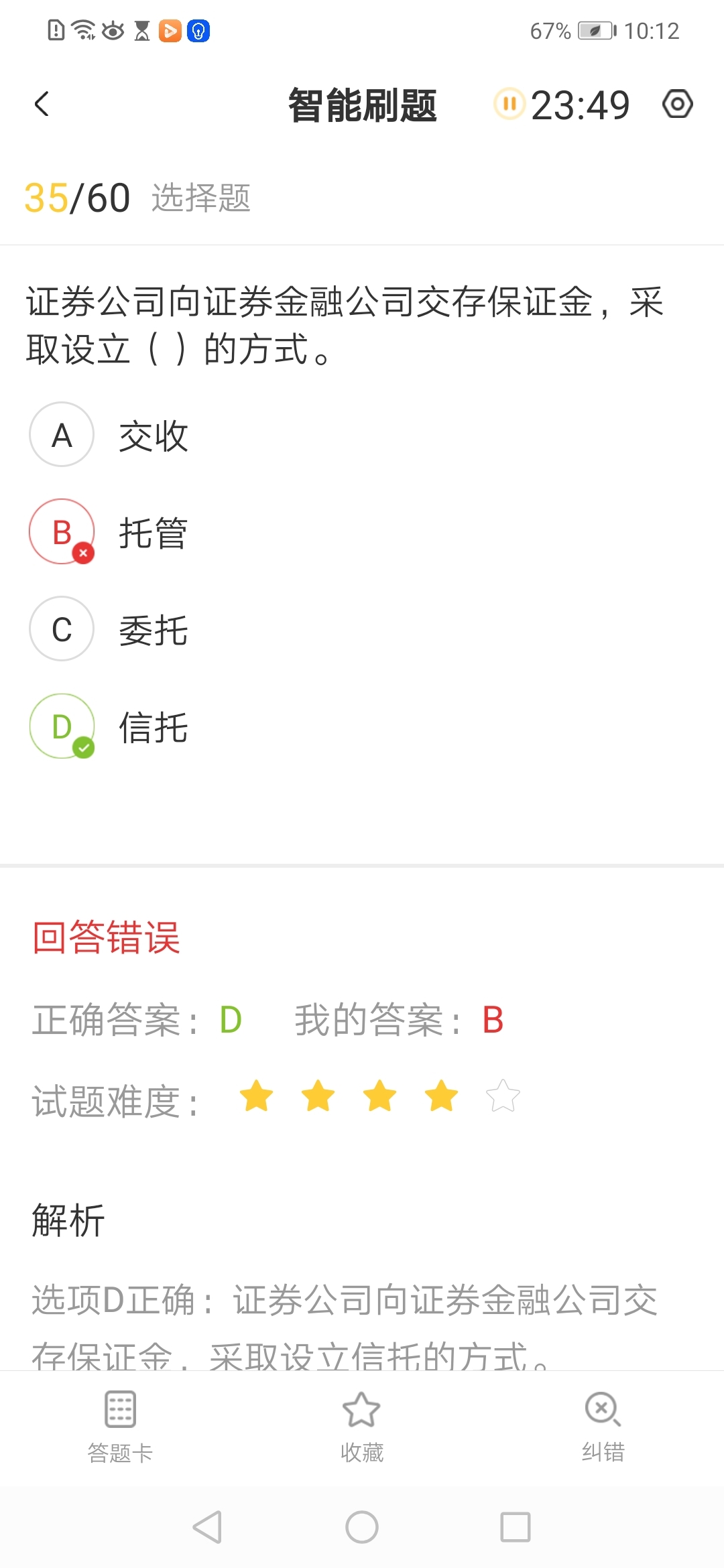Open system recent apps
The height and width of the screenshot is (1568, 724).
click(x=516, y=1527)
